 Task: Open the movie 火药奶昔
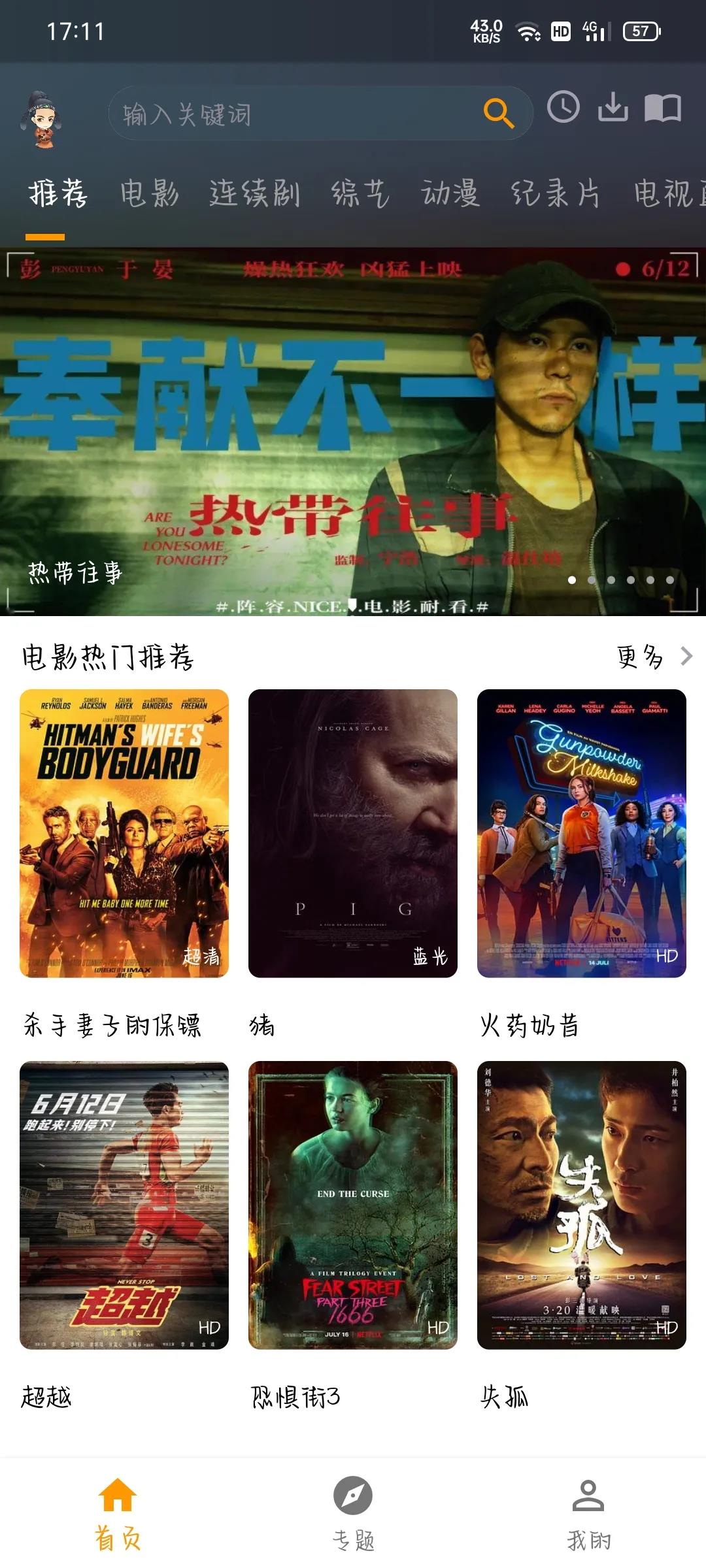pos(582,833)
